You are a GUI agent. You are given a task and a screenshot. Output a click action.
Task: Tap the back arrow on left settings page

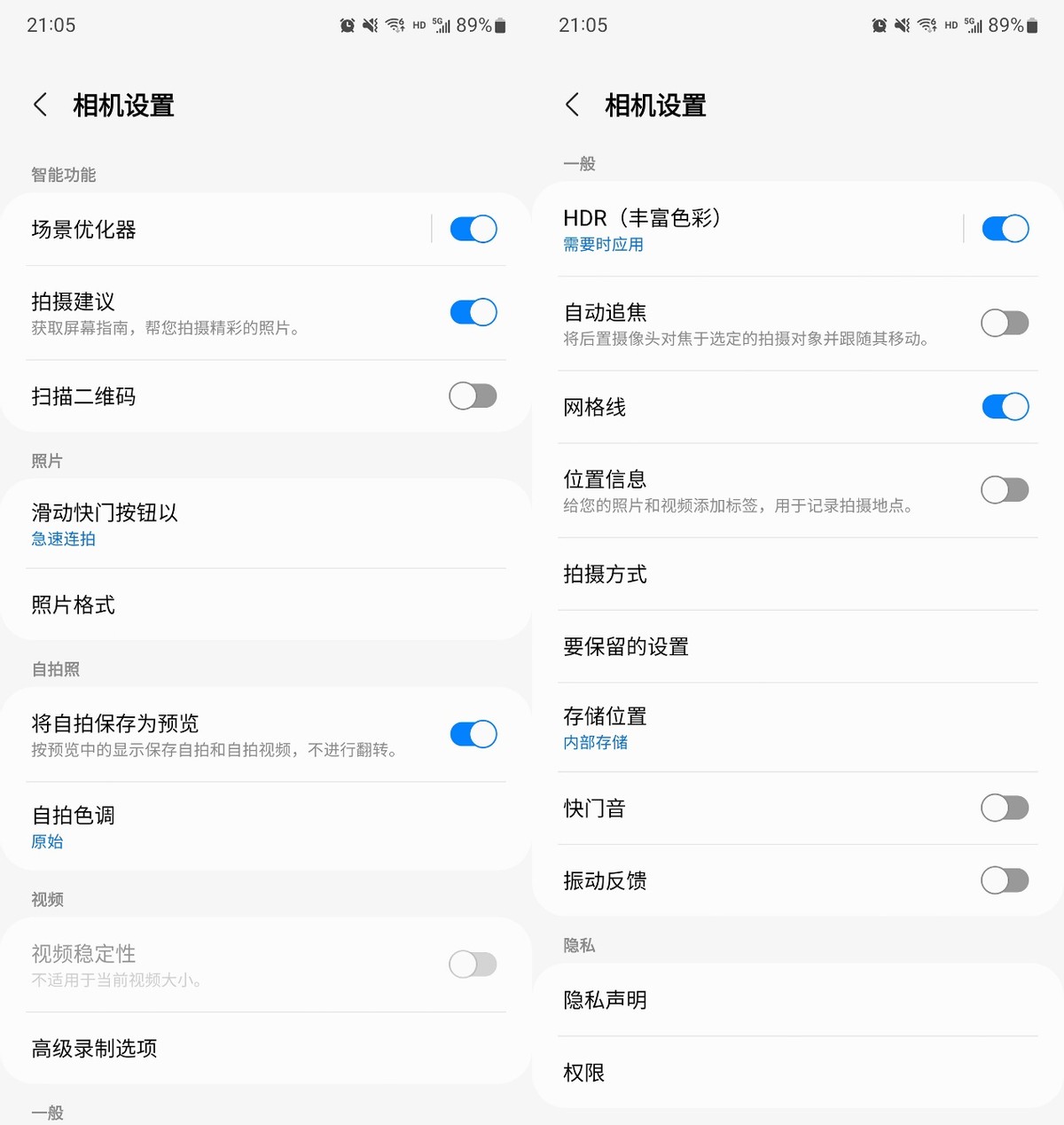(39, 105)
